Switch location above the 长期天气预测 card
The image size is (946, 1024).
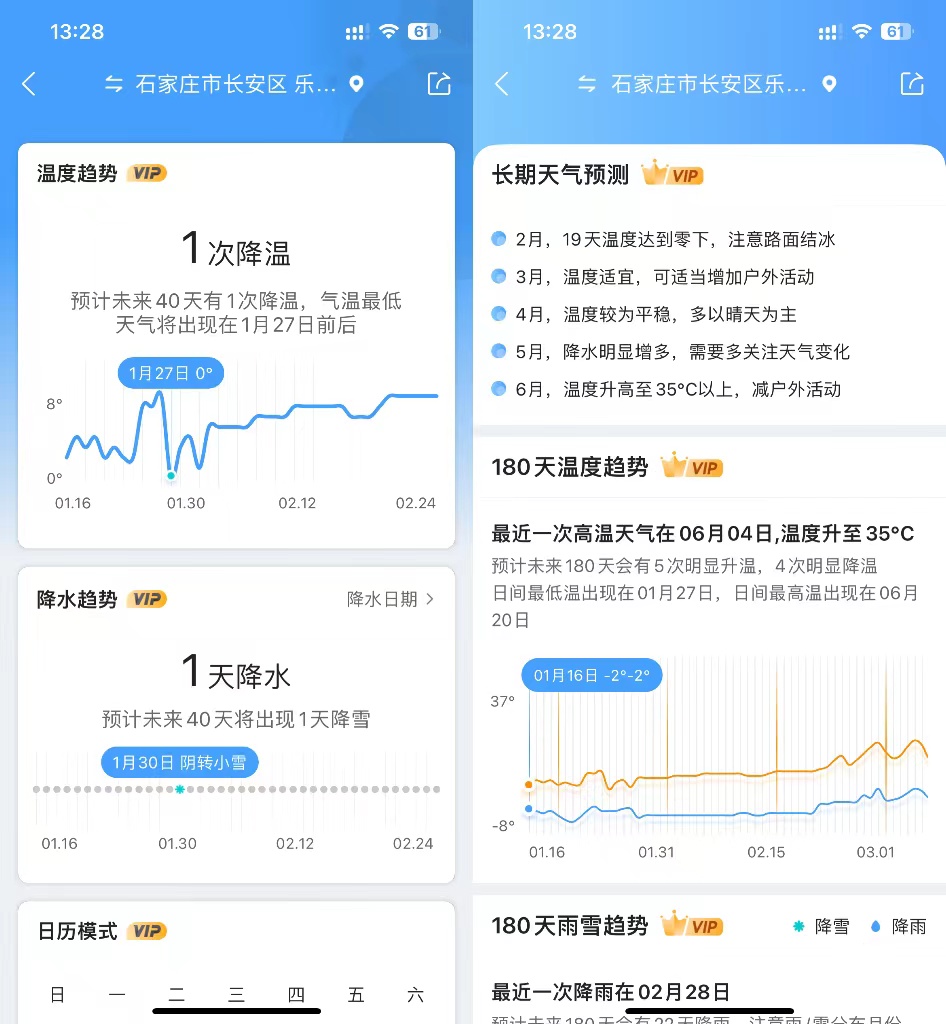click(587, 84)
